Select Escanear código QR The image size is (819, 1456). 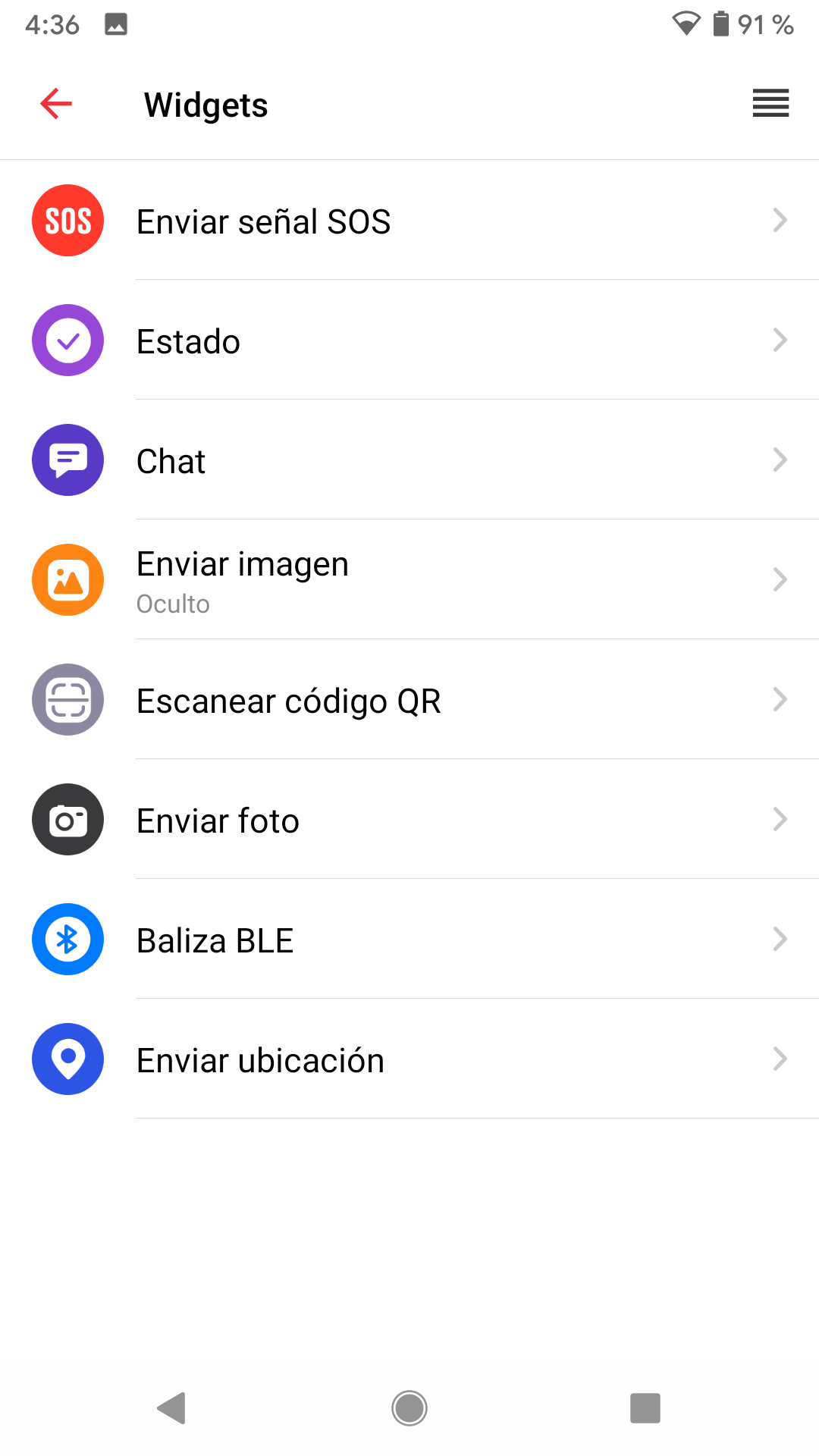point(409,700)
